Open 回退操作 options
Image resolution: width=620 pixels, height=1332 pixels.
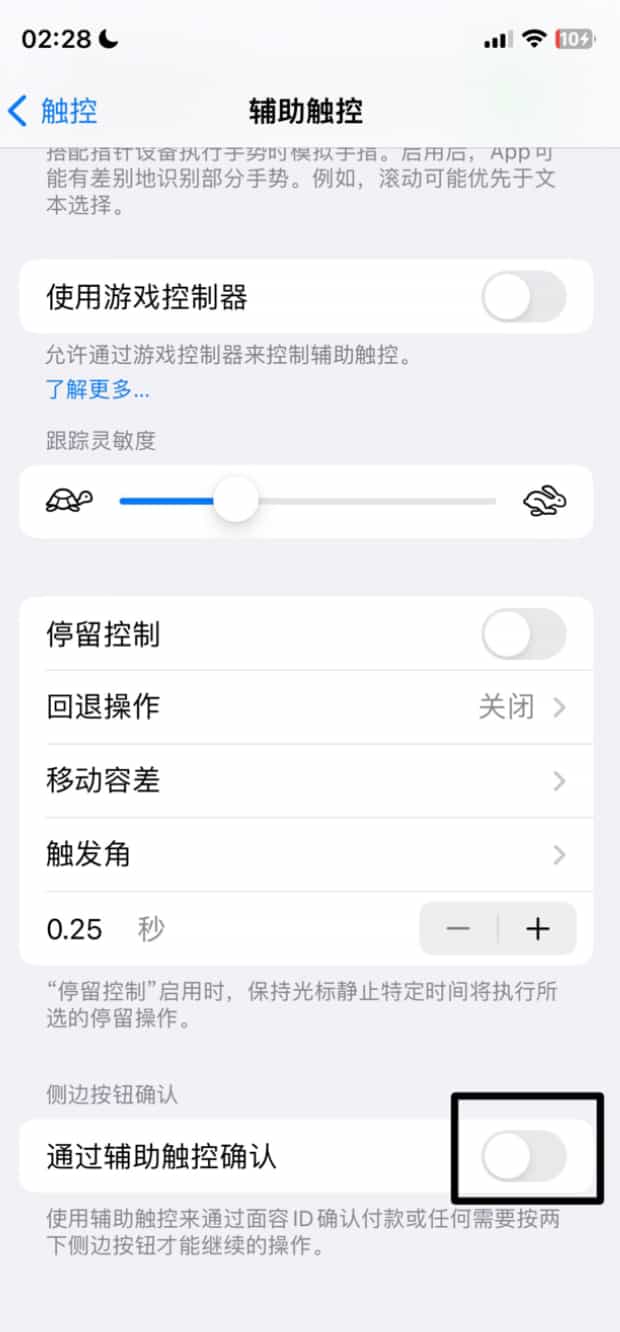(x=306, y=707)
